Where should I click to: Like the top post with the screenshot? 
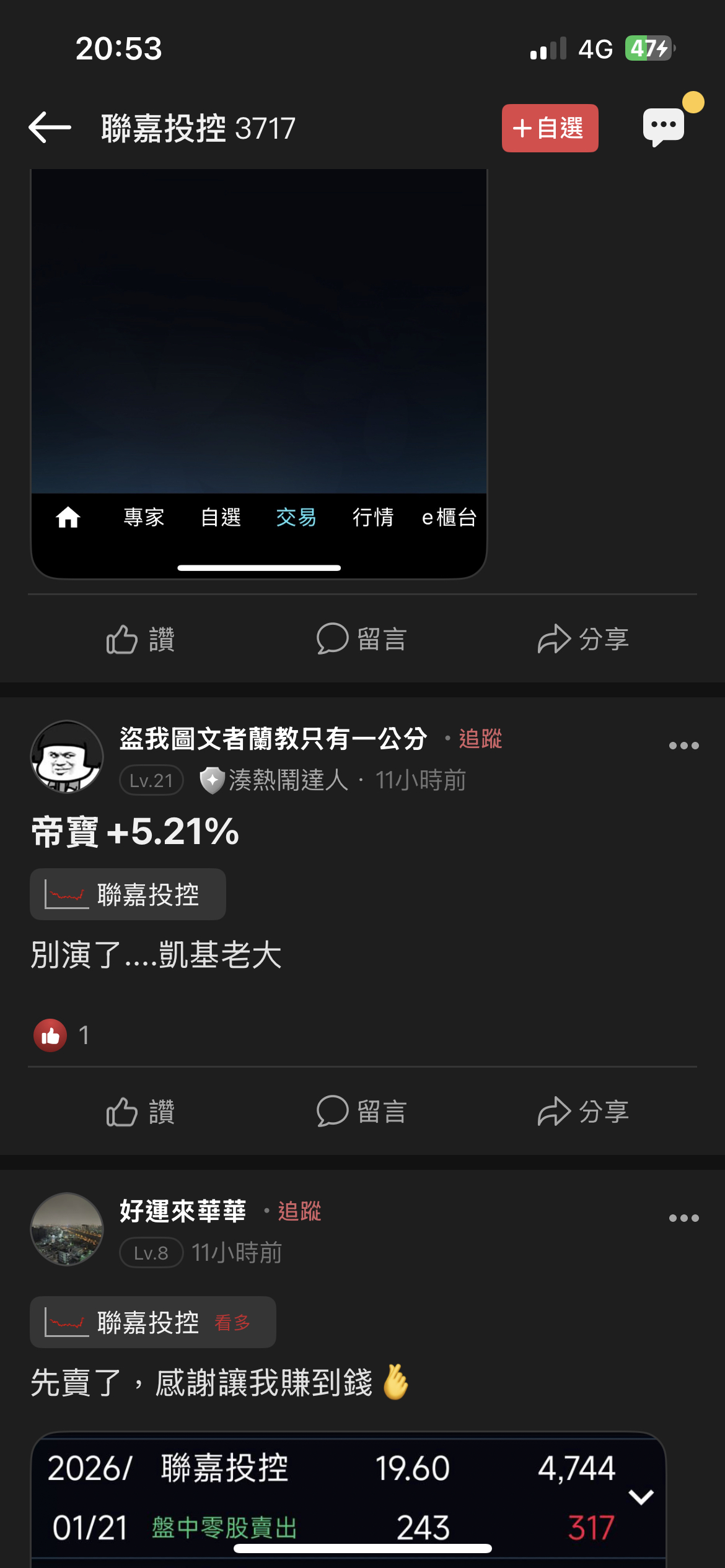[140, 639]
